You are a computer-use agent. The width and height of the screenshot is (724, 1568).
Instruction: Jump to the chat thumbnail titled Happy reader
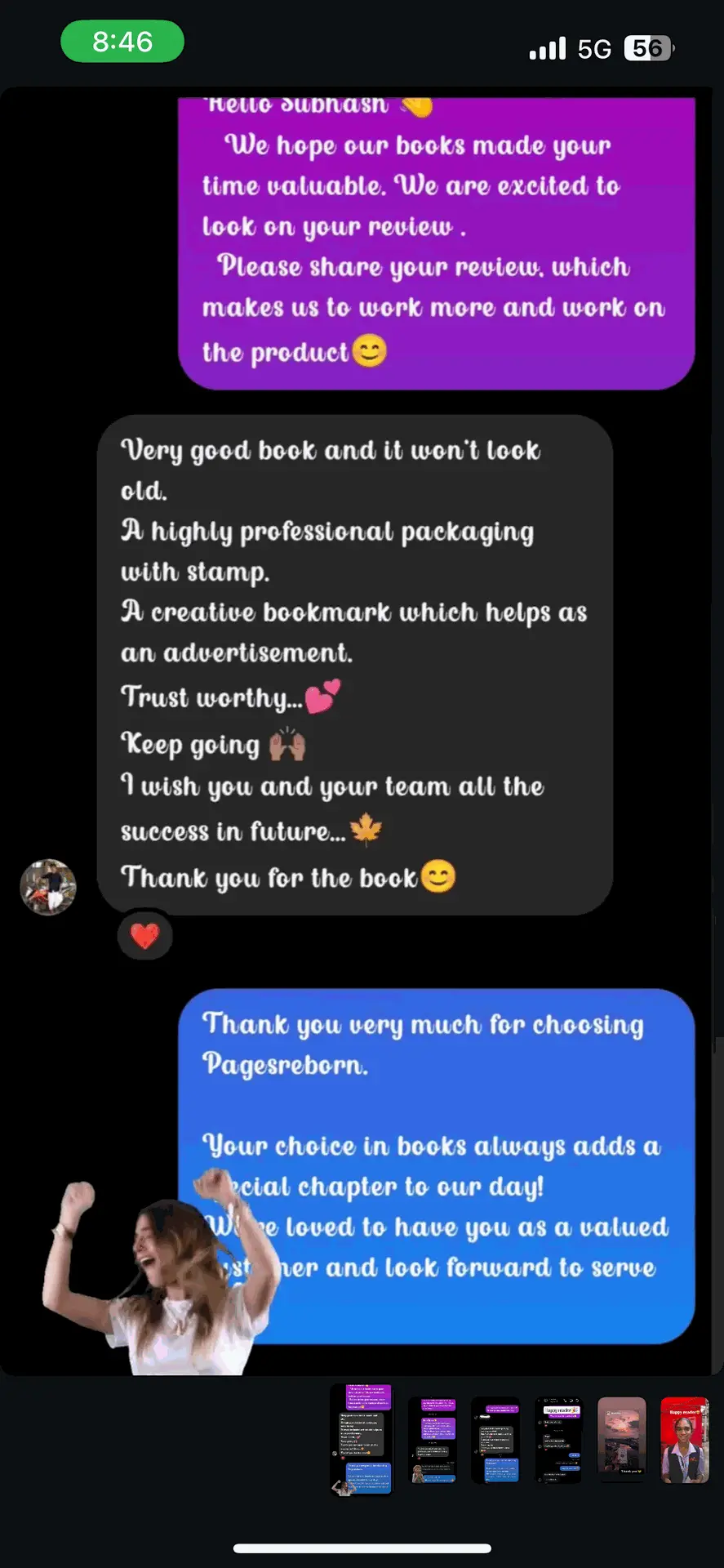click(x=558, y=1440)
